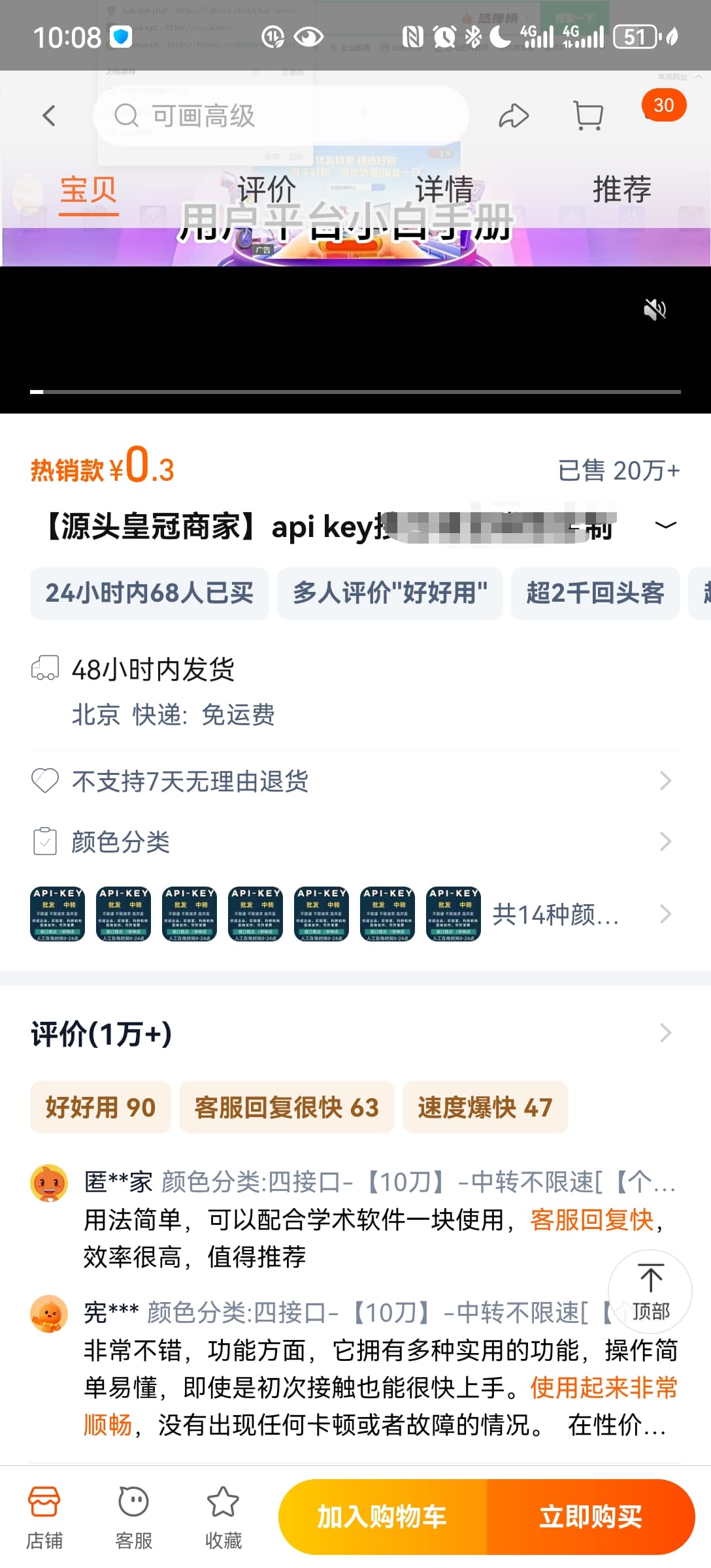Unmute the product video

pyautogui.click(x=654, y=309)
